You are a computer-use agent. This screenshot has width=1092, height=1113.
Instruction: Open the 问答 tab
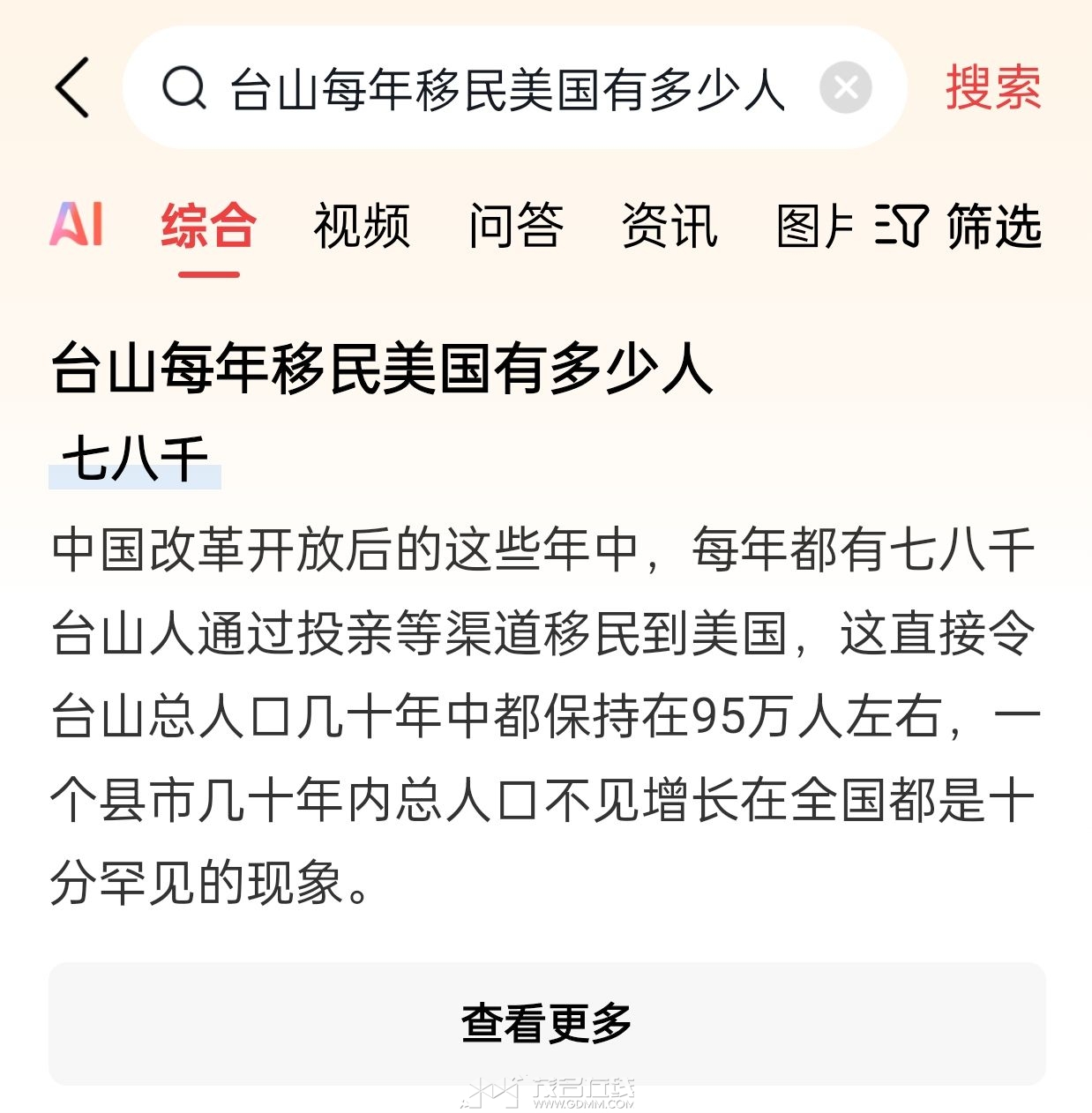[x=516, y=226]
